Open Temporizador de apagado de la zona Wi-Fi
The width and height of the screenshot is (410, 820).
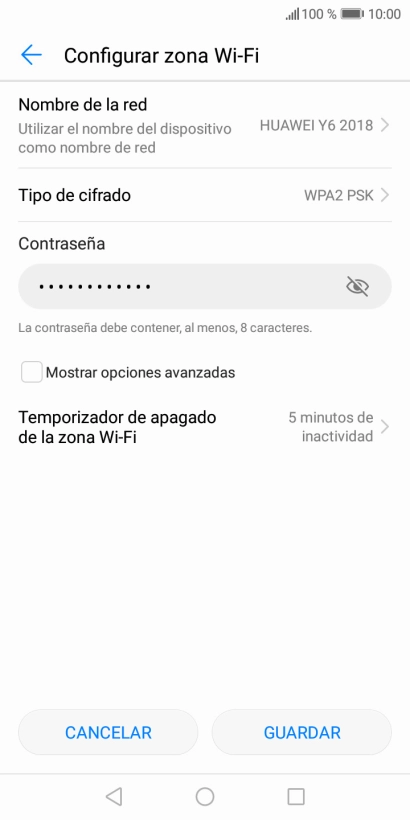[205, 427]
